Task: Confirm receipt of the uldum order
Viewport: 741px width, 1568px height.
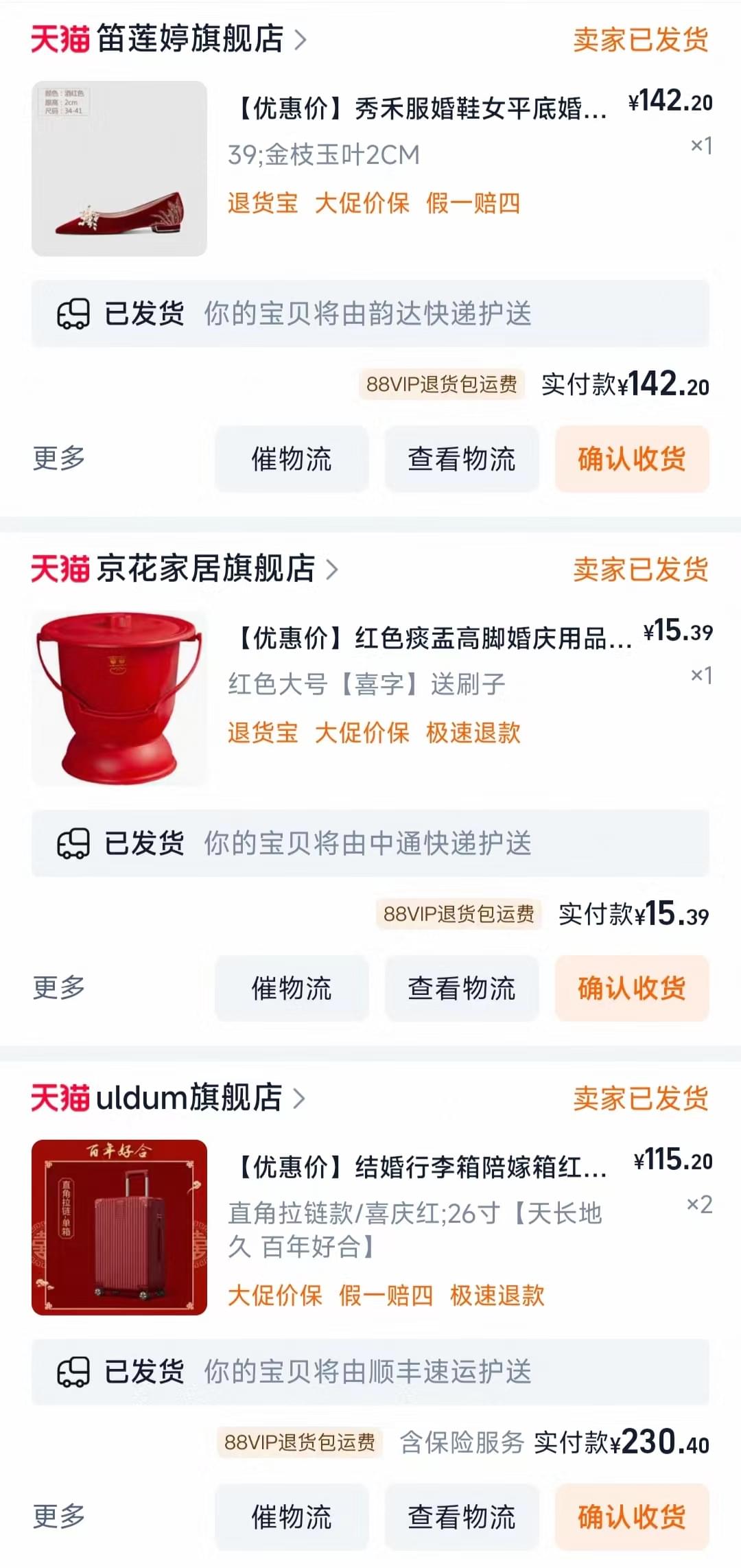Action: click(x=632, y=1517)
